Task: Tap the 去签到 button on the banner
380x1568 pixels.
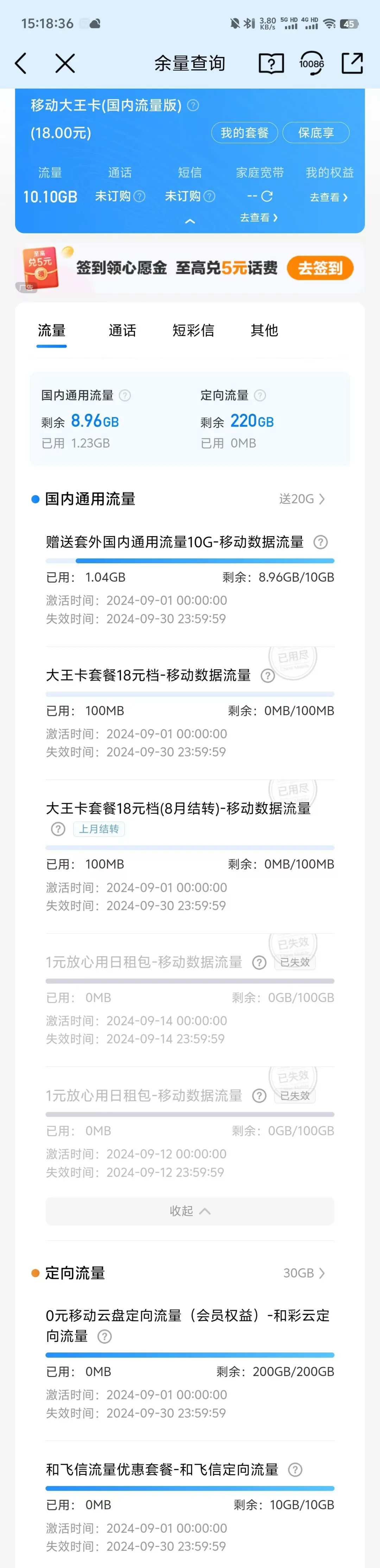Action: coord(320,268)
